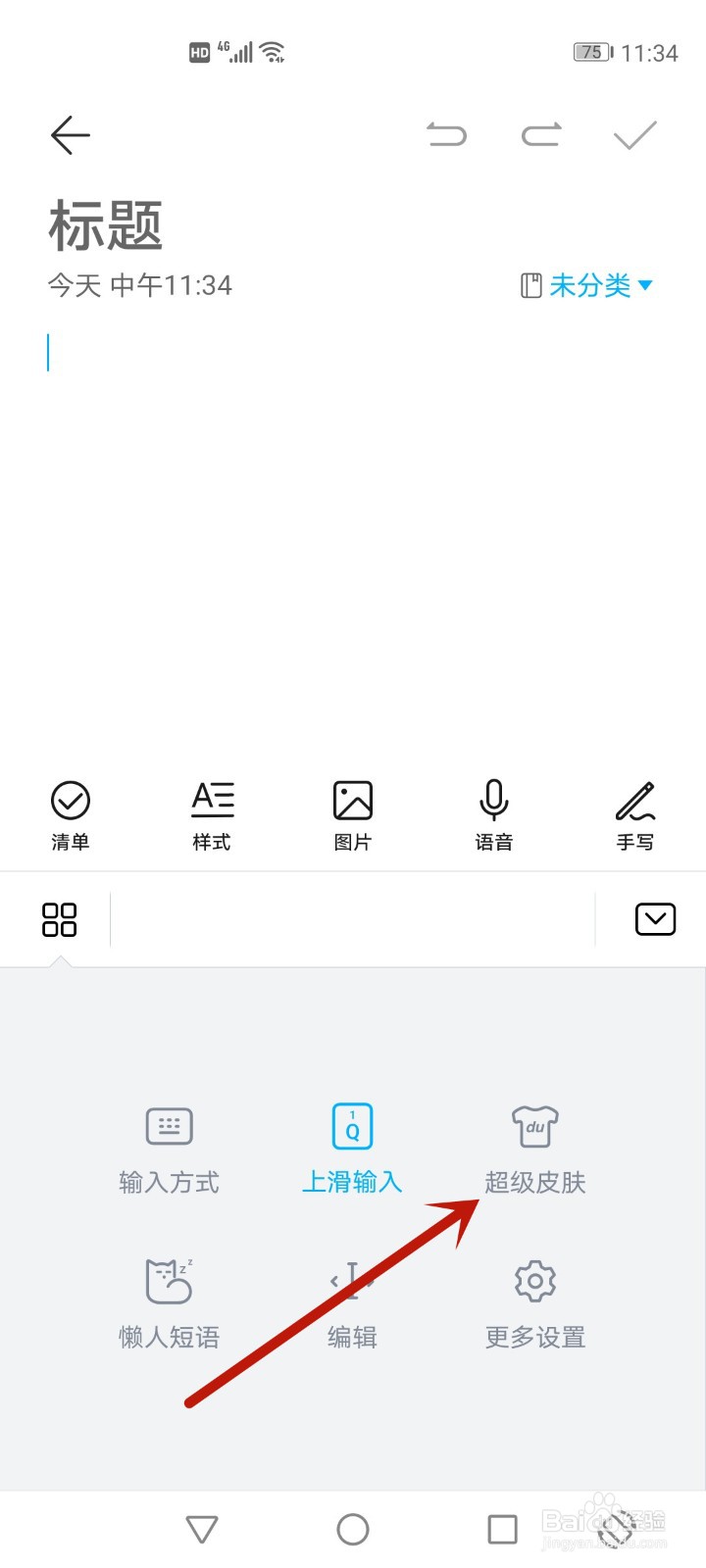Collapse the keyboard panel with the chevron
This screenshot has width=706, height=1568.
[x=655, y=919]
